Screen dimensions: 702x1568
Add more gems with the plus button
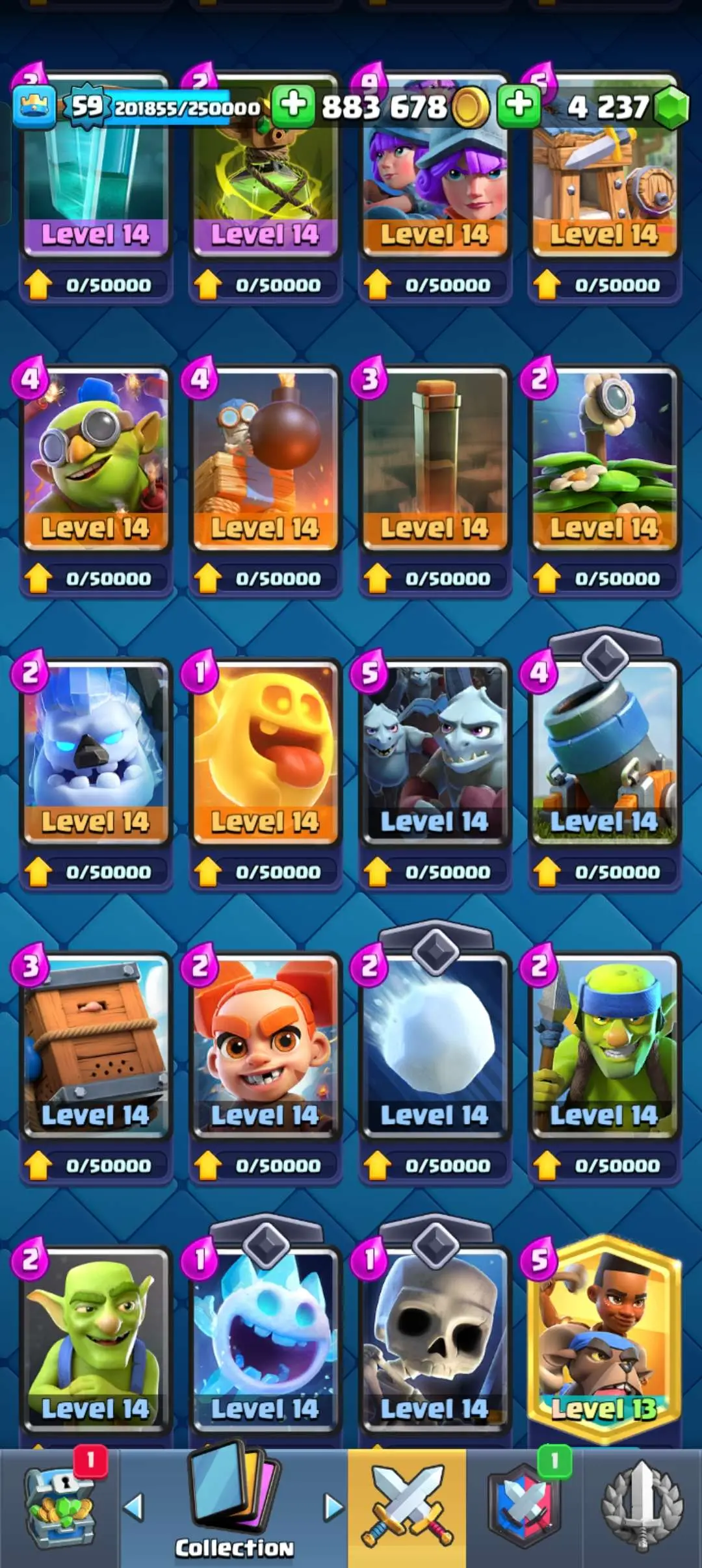tap(518, 105)
